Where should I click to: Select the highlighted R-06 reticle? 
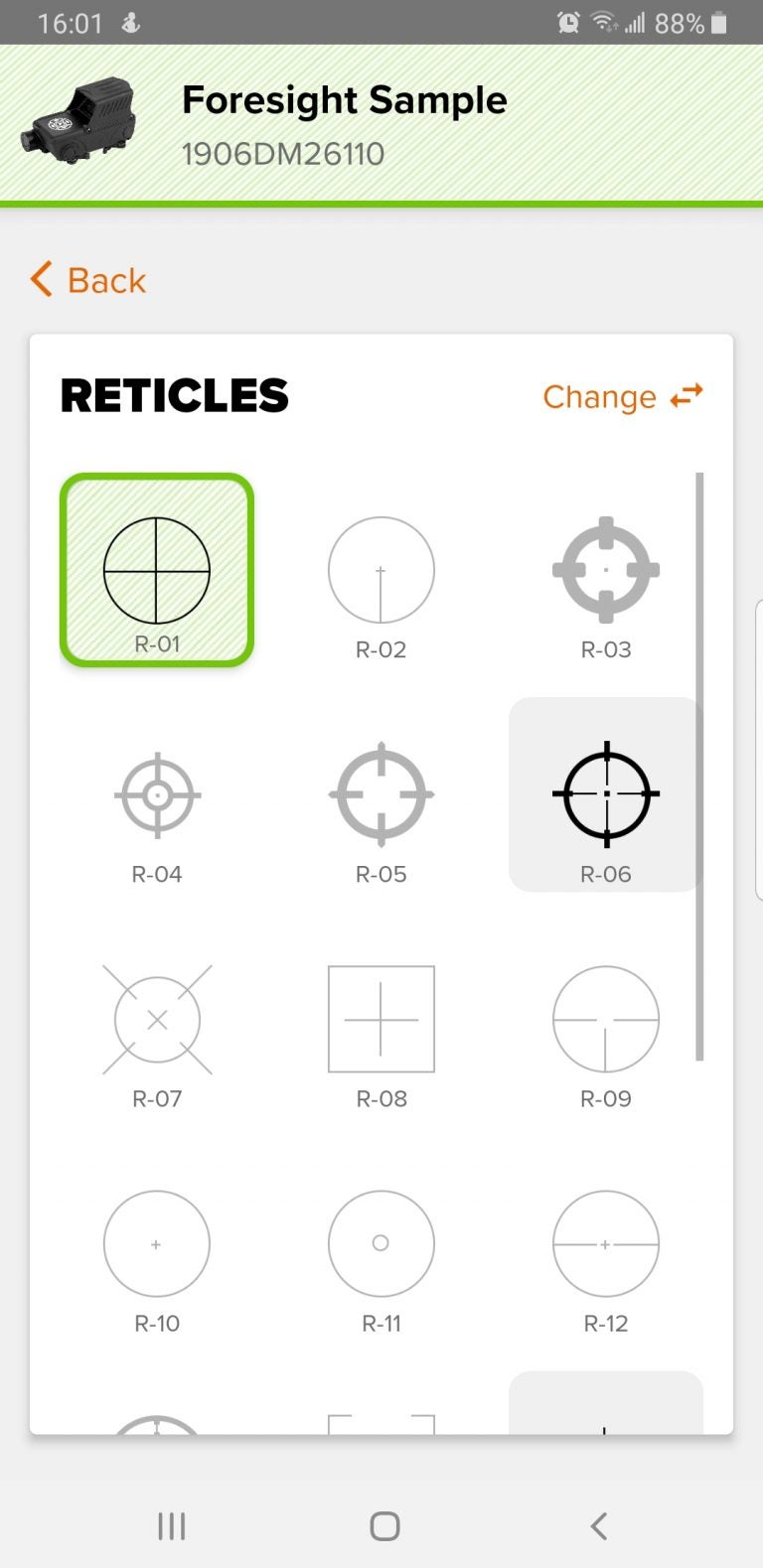click(606, 794)
